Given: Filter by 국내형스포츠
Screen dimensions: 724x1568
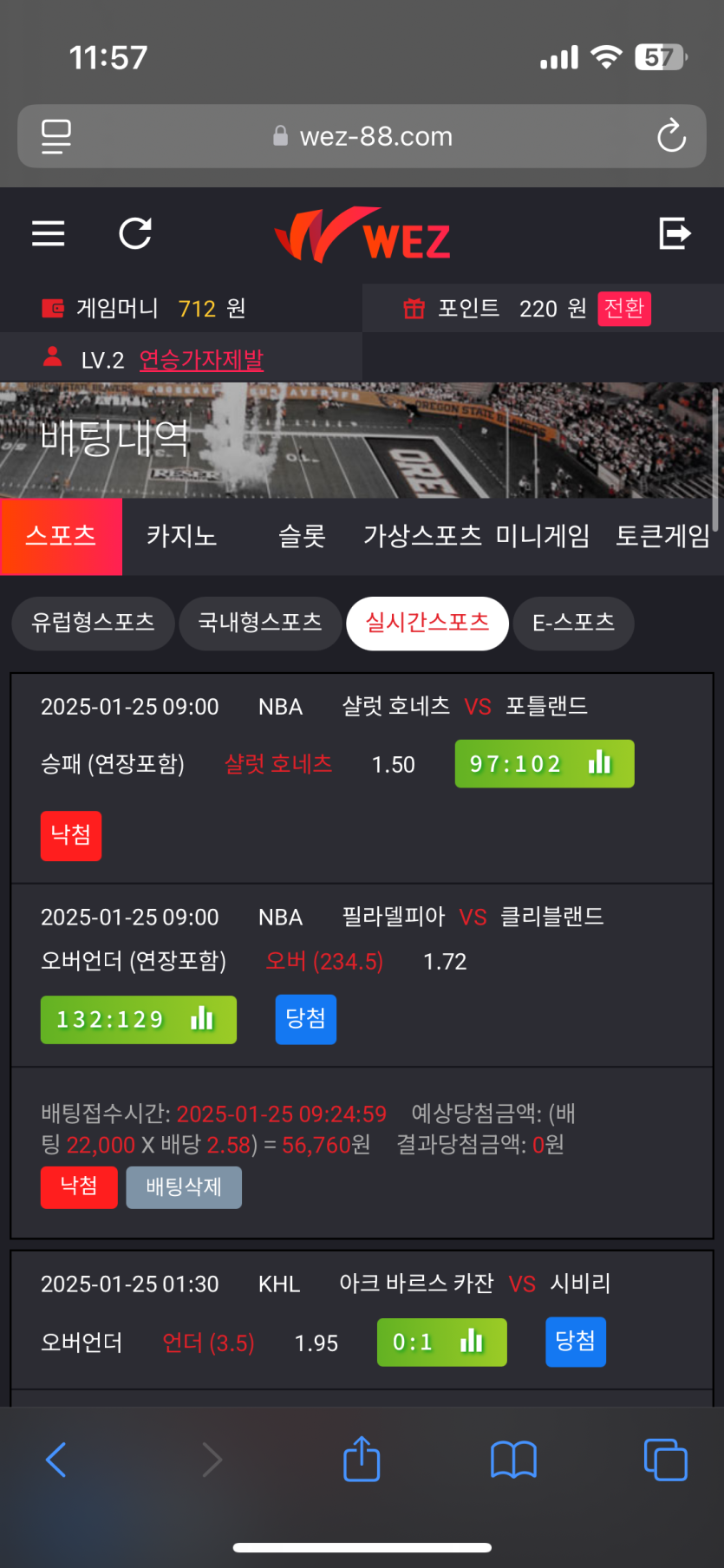Looking at the screenshot, I should (x=260, y=623).
